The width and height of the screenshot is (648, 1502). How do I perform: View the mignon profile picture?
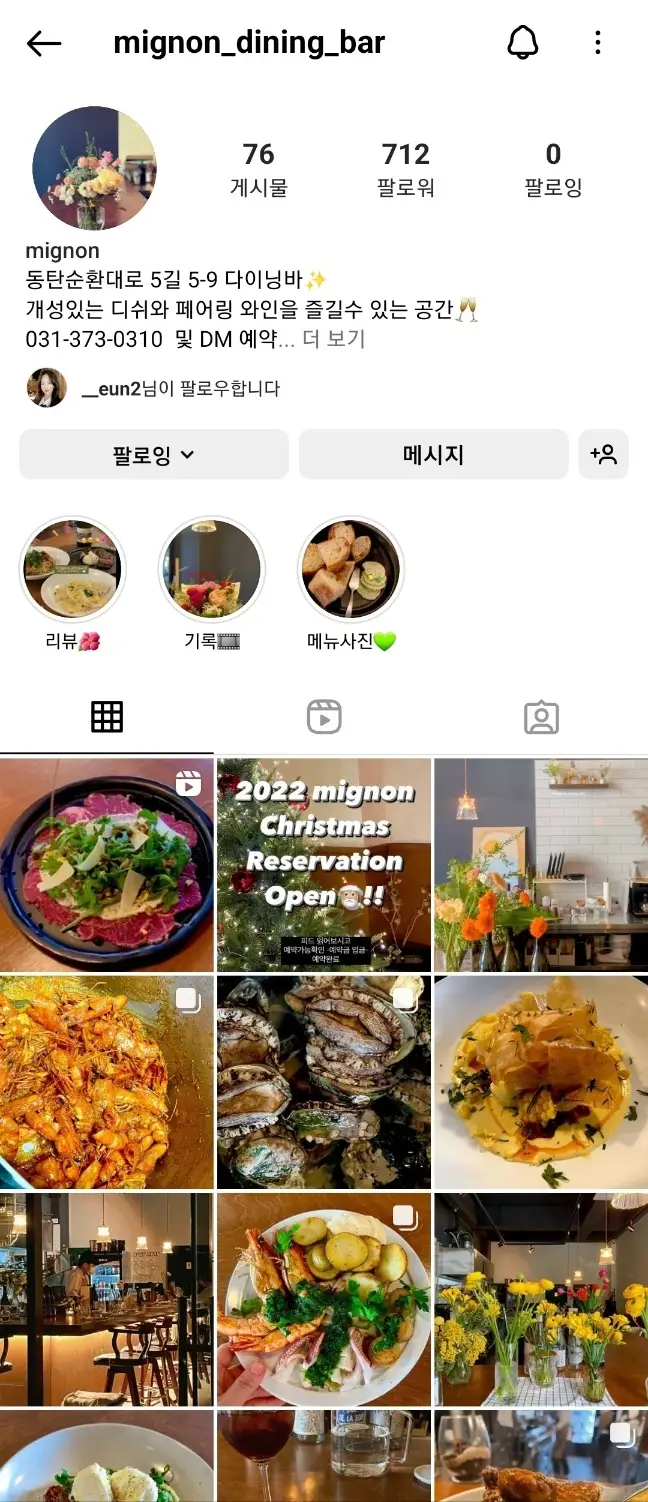94,168
